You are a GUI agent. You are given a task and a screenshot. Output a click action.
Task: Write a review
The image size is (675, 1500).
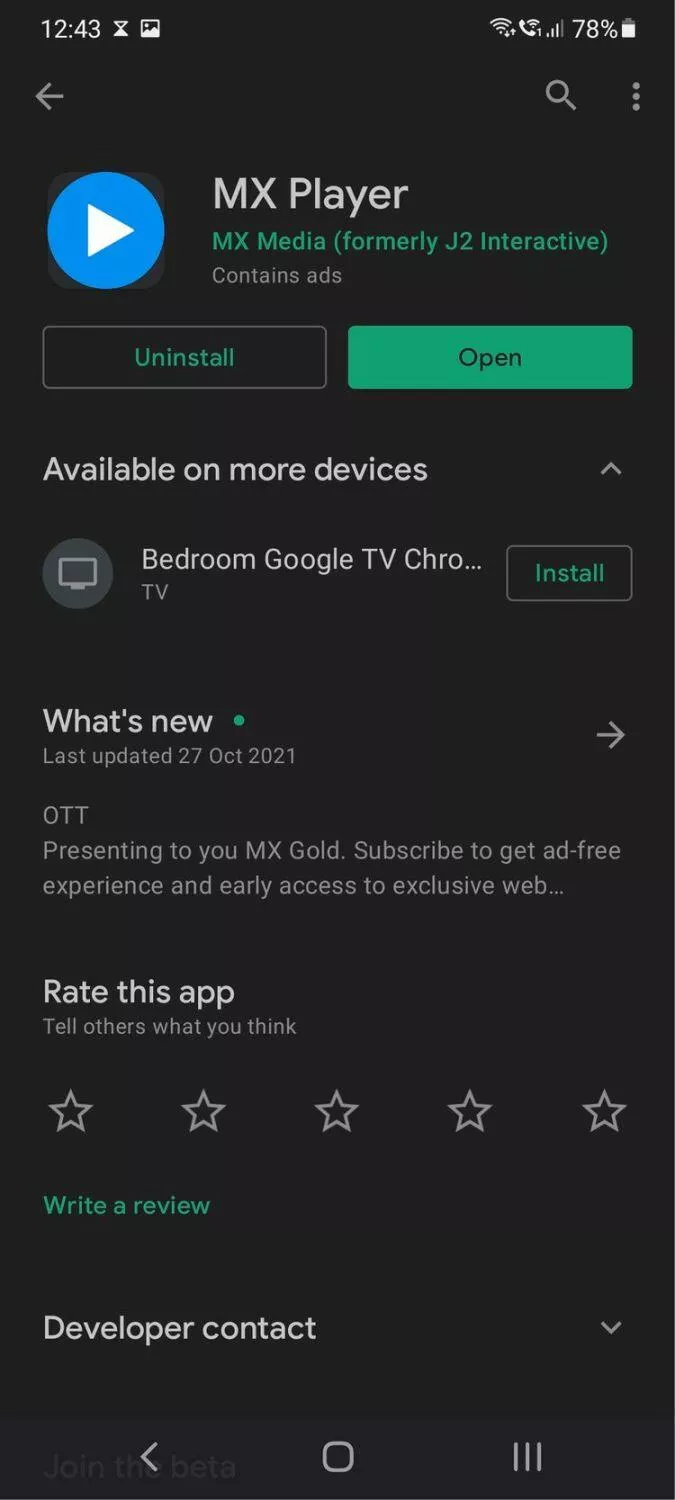point(127,1205)
